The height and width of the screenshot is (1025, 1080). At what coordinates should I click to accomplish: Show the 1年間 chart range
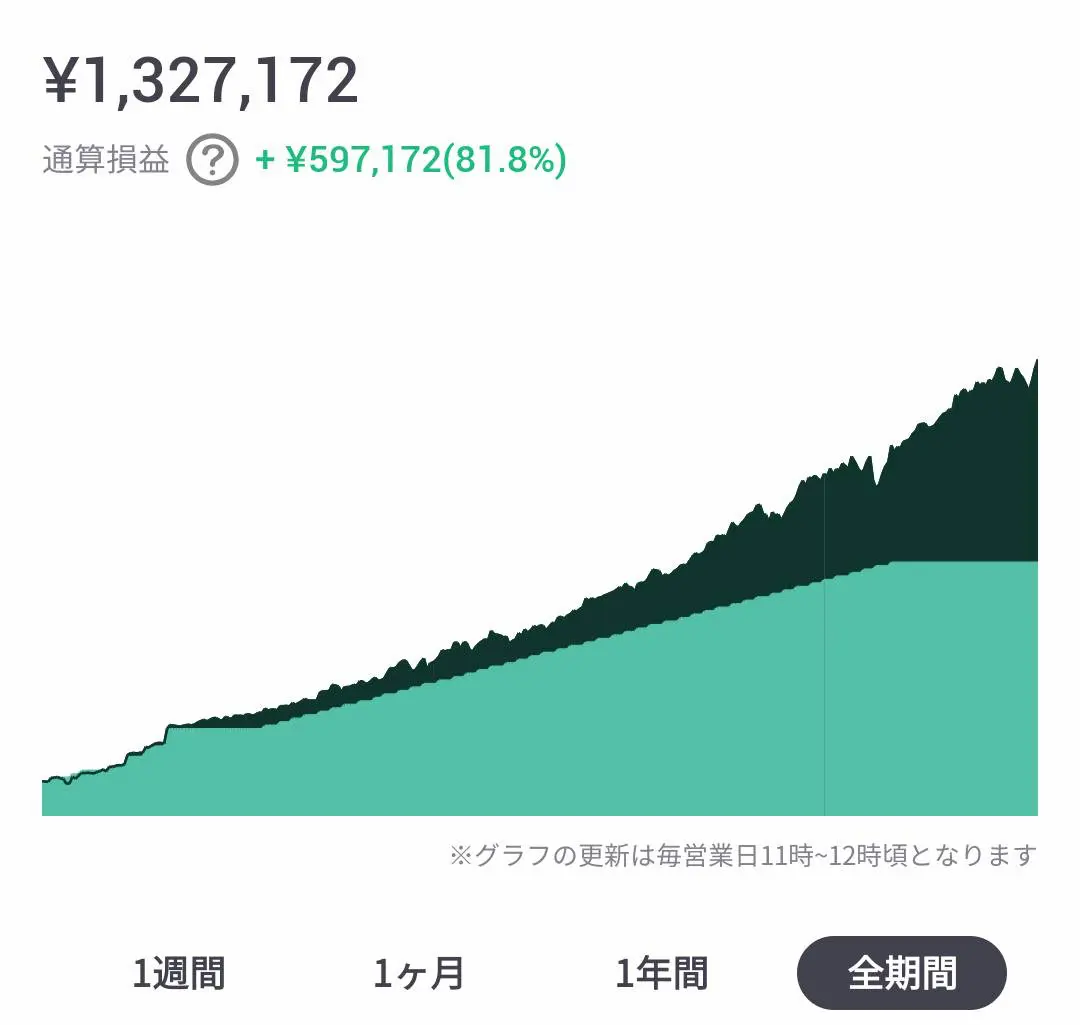[x=661, y=972]
